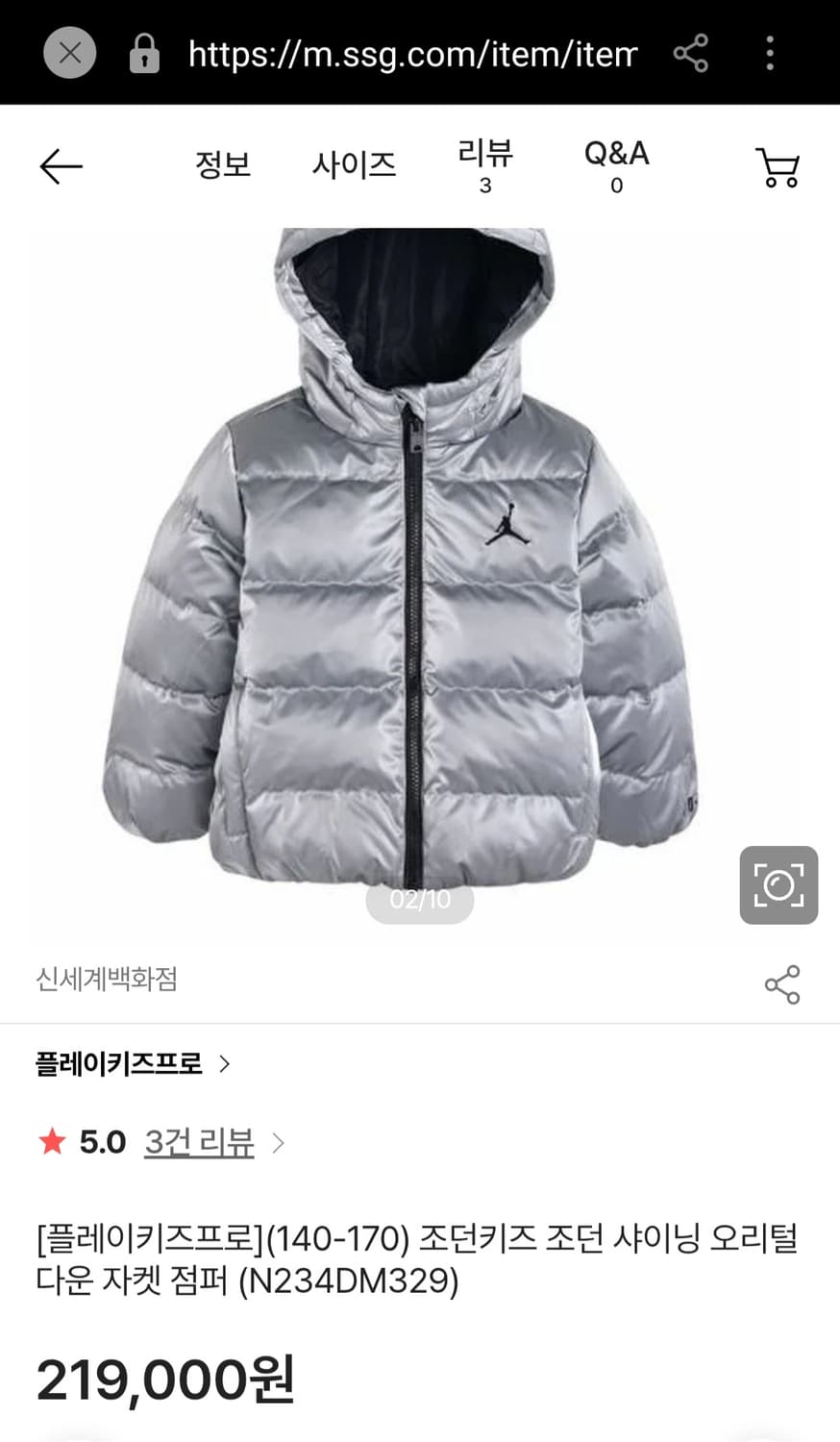This screenshot has height=1442, width=840.
Task: Select the 정보 tab
Action: tap(222, 164)
